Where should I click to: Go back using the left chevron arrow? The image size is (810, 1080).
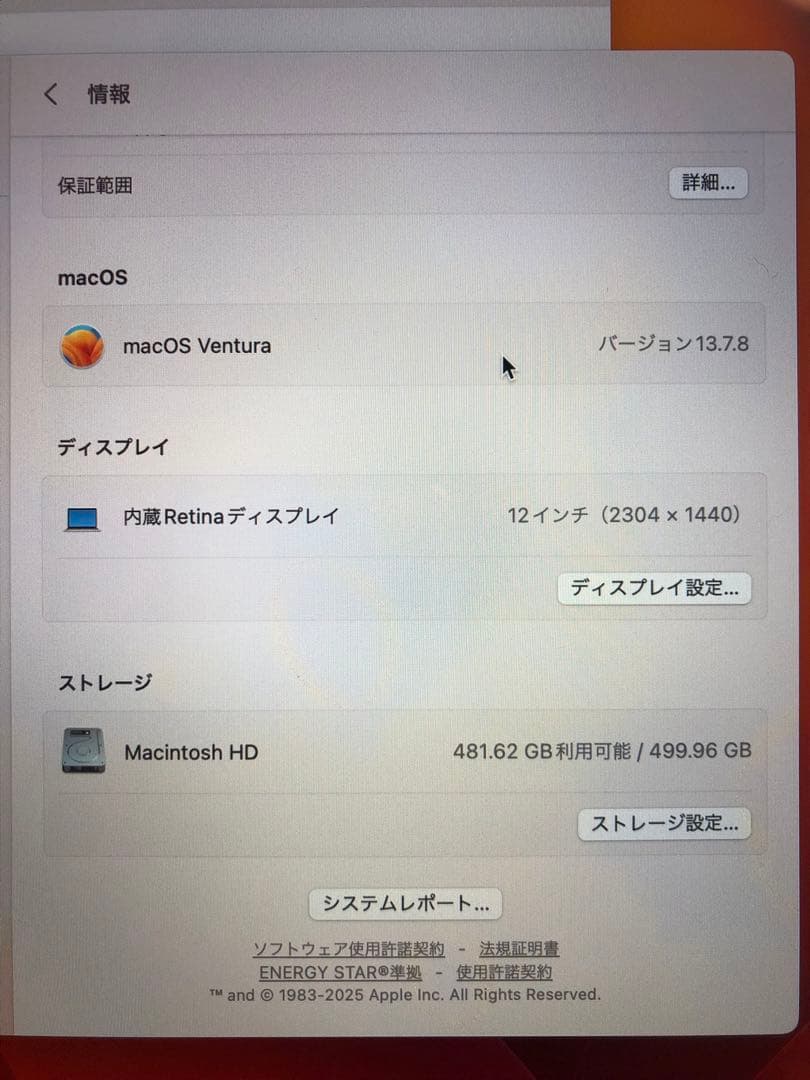coord(50,92)
